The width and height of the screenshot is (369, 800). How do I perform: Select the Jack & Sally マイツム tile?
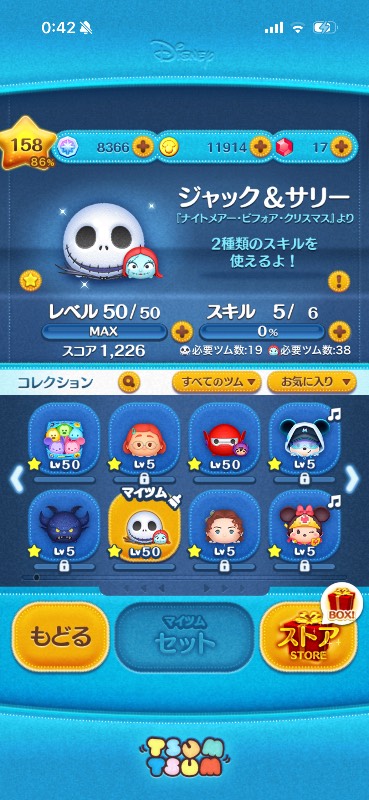(144, 528)
